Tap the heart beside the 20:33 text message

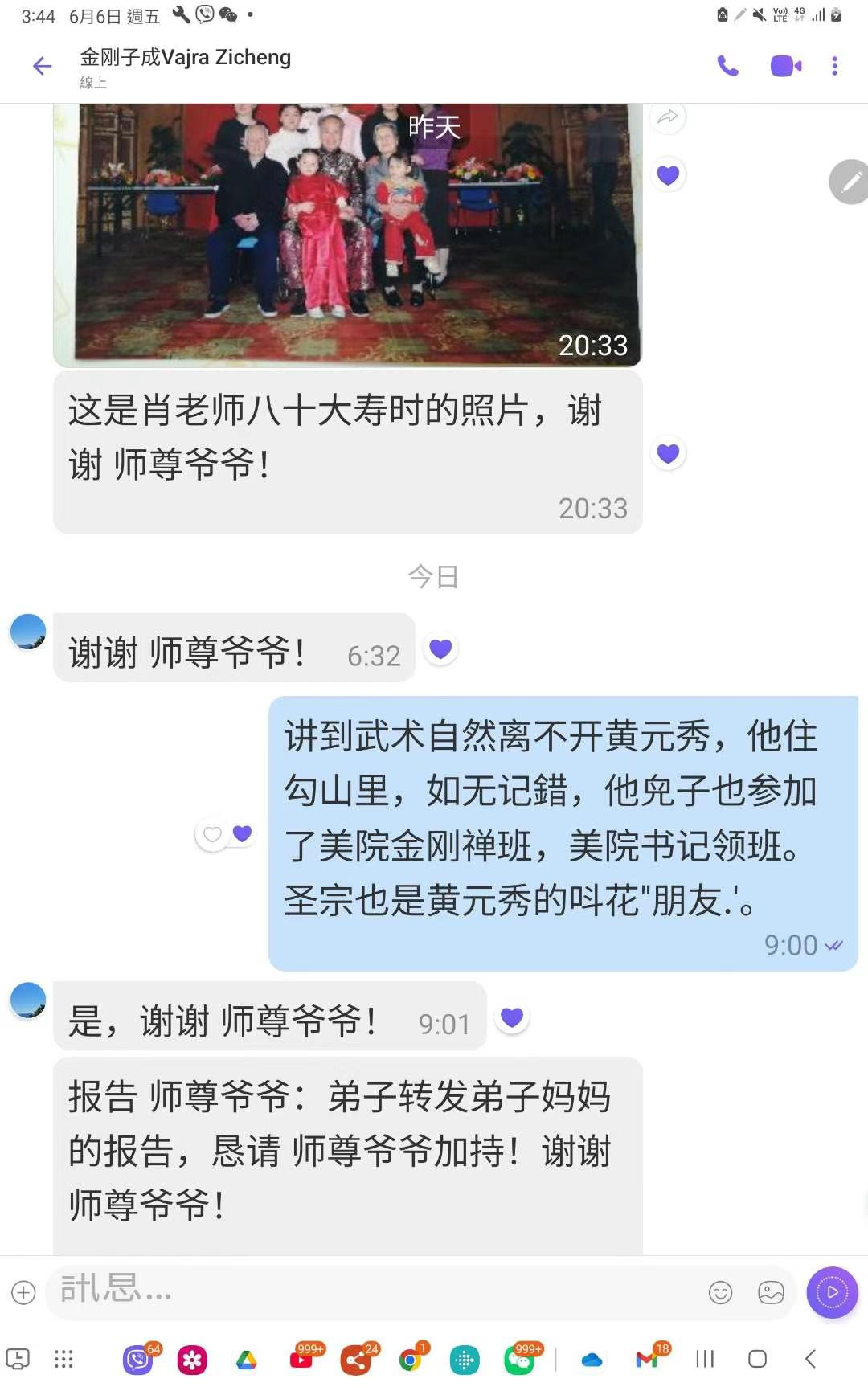tap(668, 453)
